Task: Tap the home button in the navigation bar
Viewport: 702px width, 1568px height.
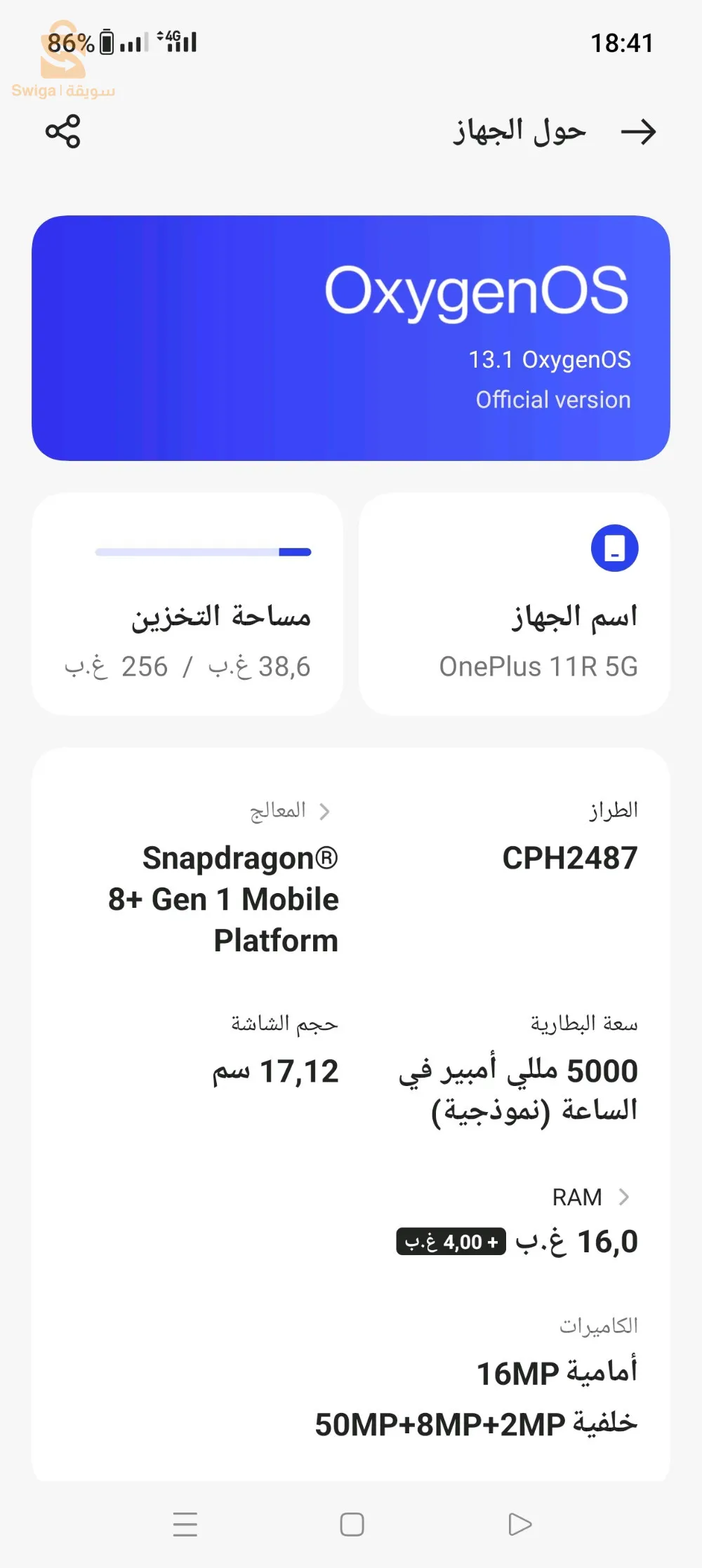Action: point(352,1524)
